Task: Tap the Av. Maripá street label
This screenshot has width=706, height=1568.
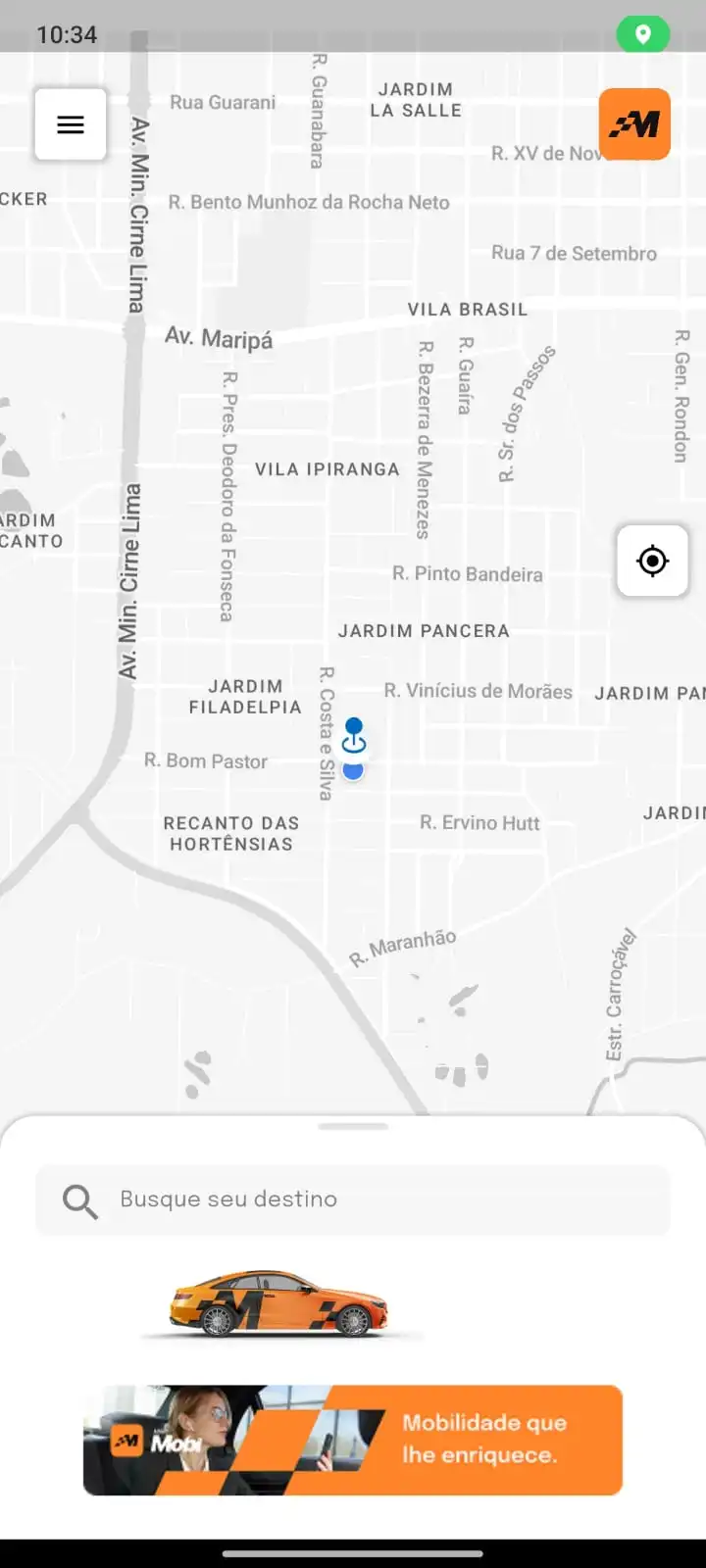Action: tap(222, 339)
